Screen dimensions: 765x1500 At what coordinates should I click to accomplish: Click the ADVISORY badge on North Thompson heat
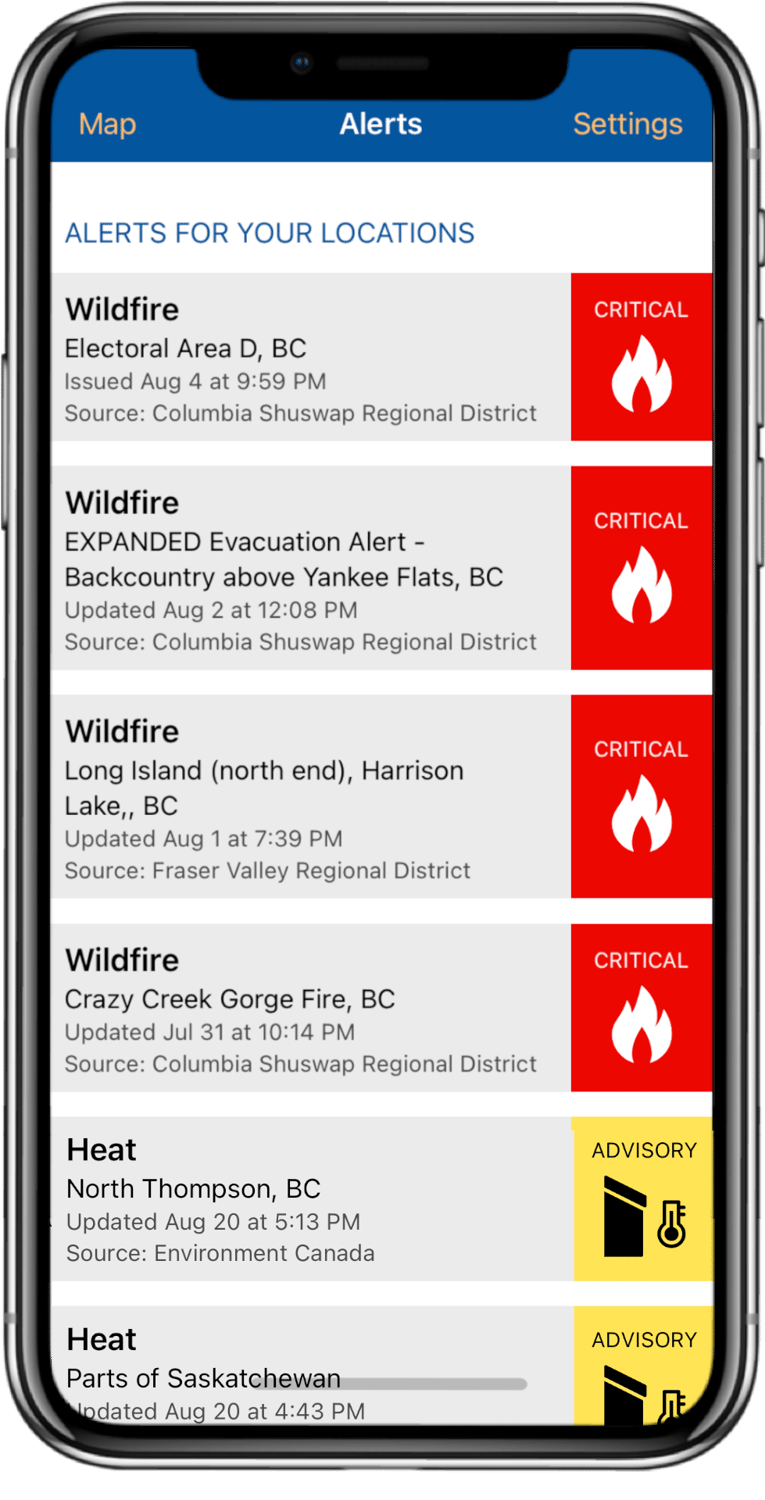pyautogui.click(x=643, y=1150)
